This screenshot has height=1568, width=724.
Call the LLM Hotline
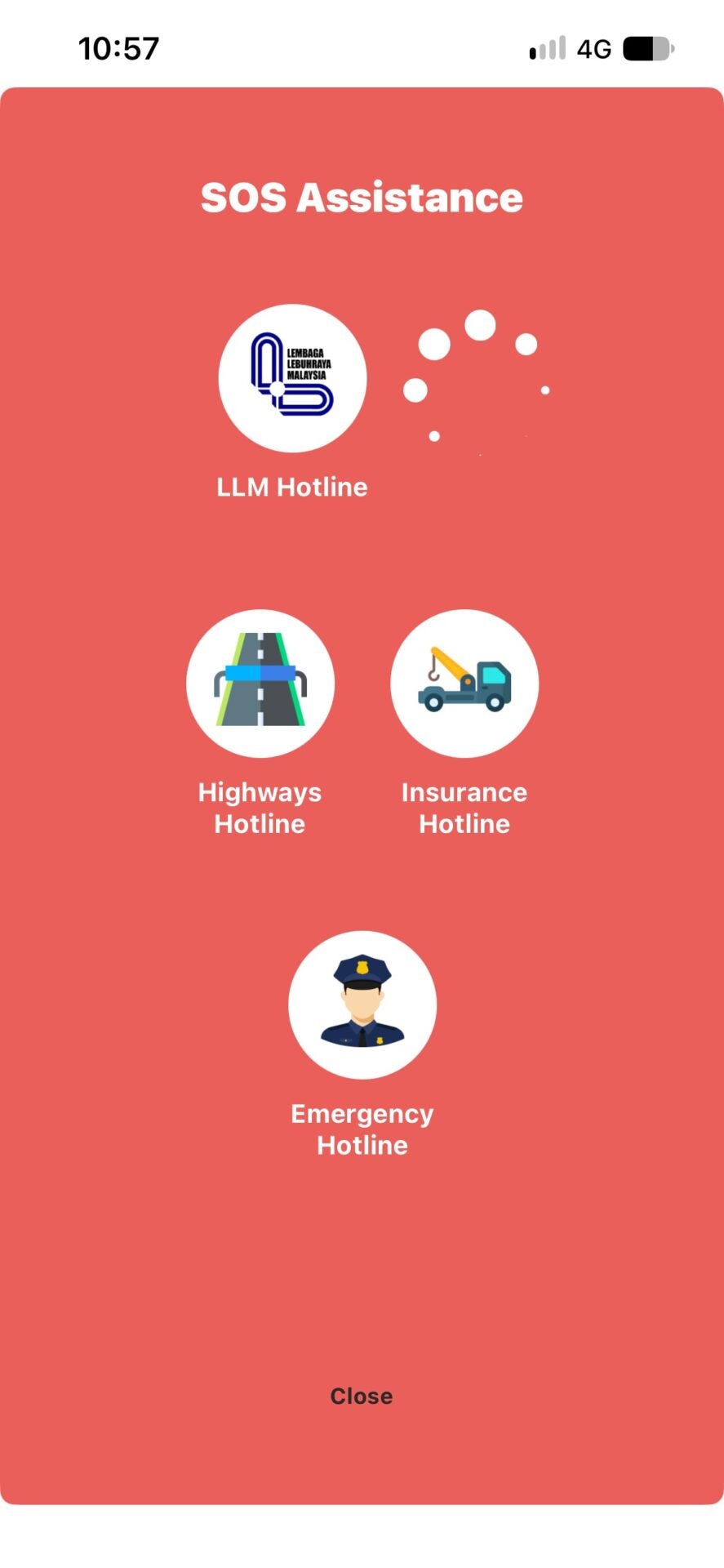(x=292, y=378)
